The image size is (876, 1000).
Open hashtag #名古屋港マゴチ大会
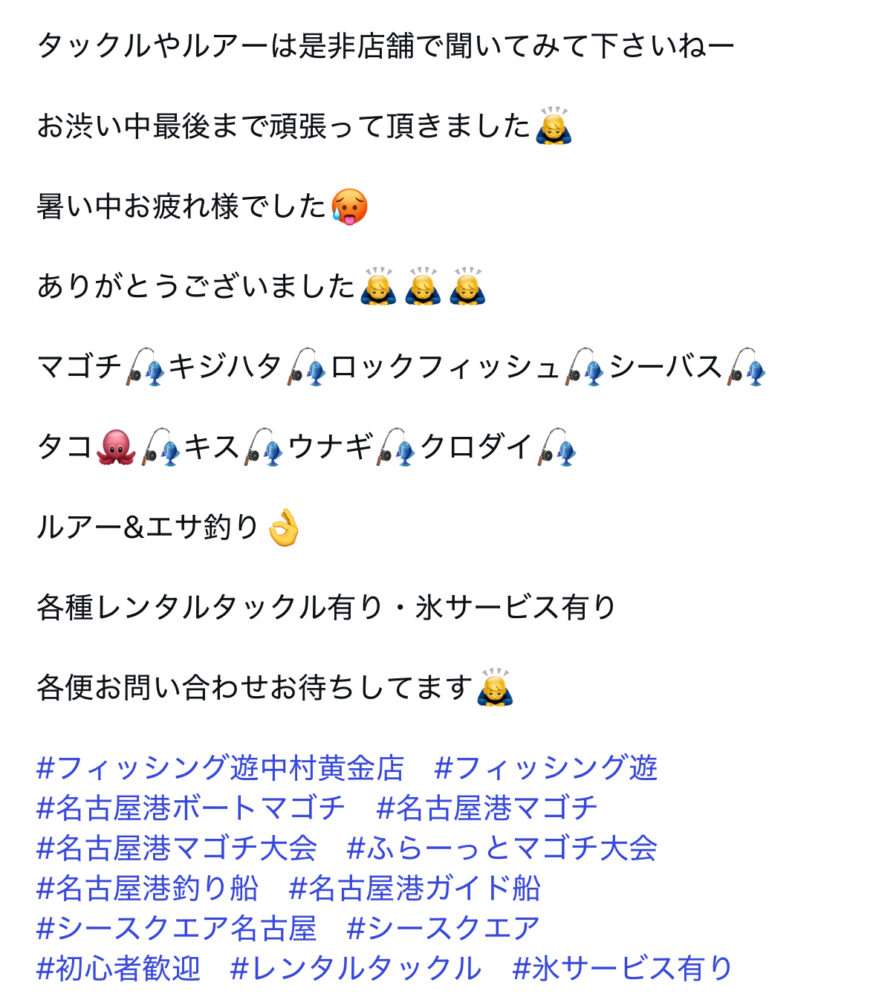177,848
